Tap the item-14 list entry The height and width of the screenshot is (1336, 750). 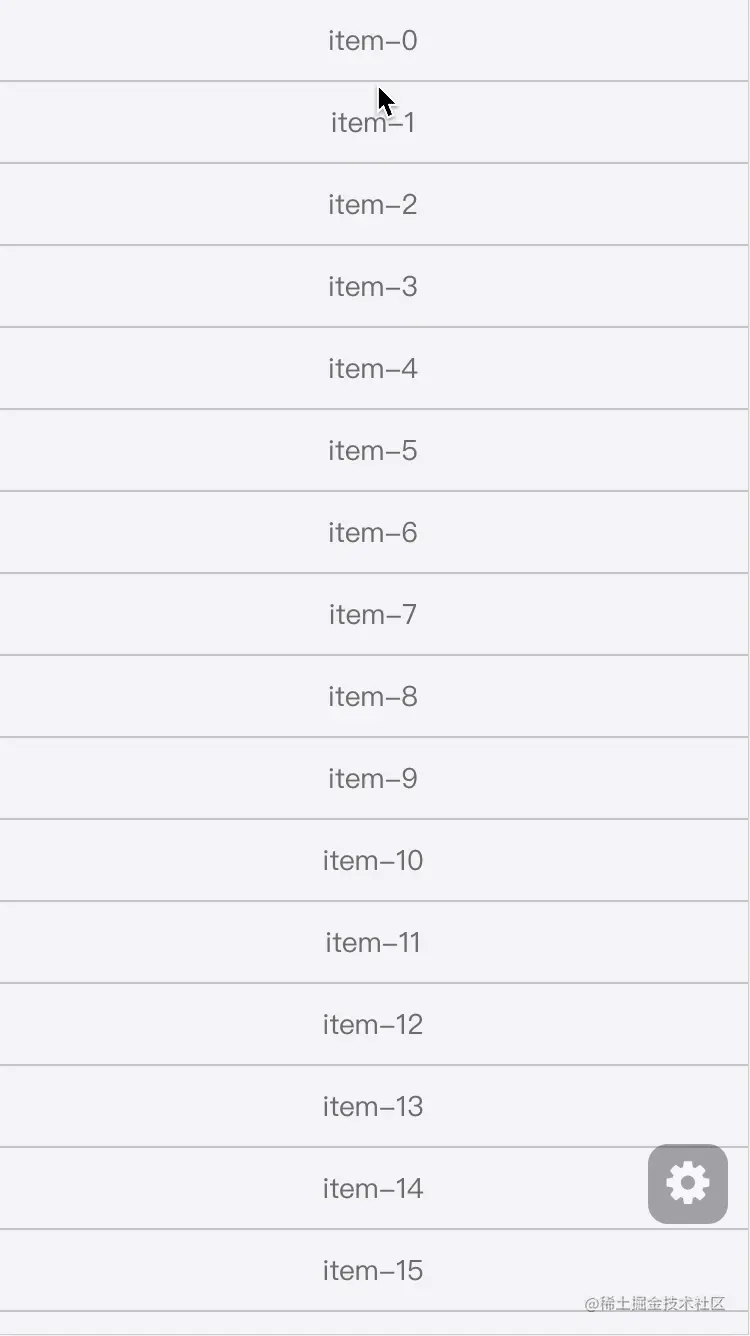click(x=373, y=1189)
